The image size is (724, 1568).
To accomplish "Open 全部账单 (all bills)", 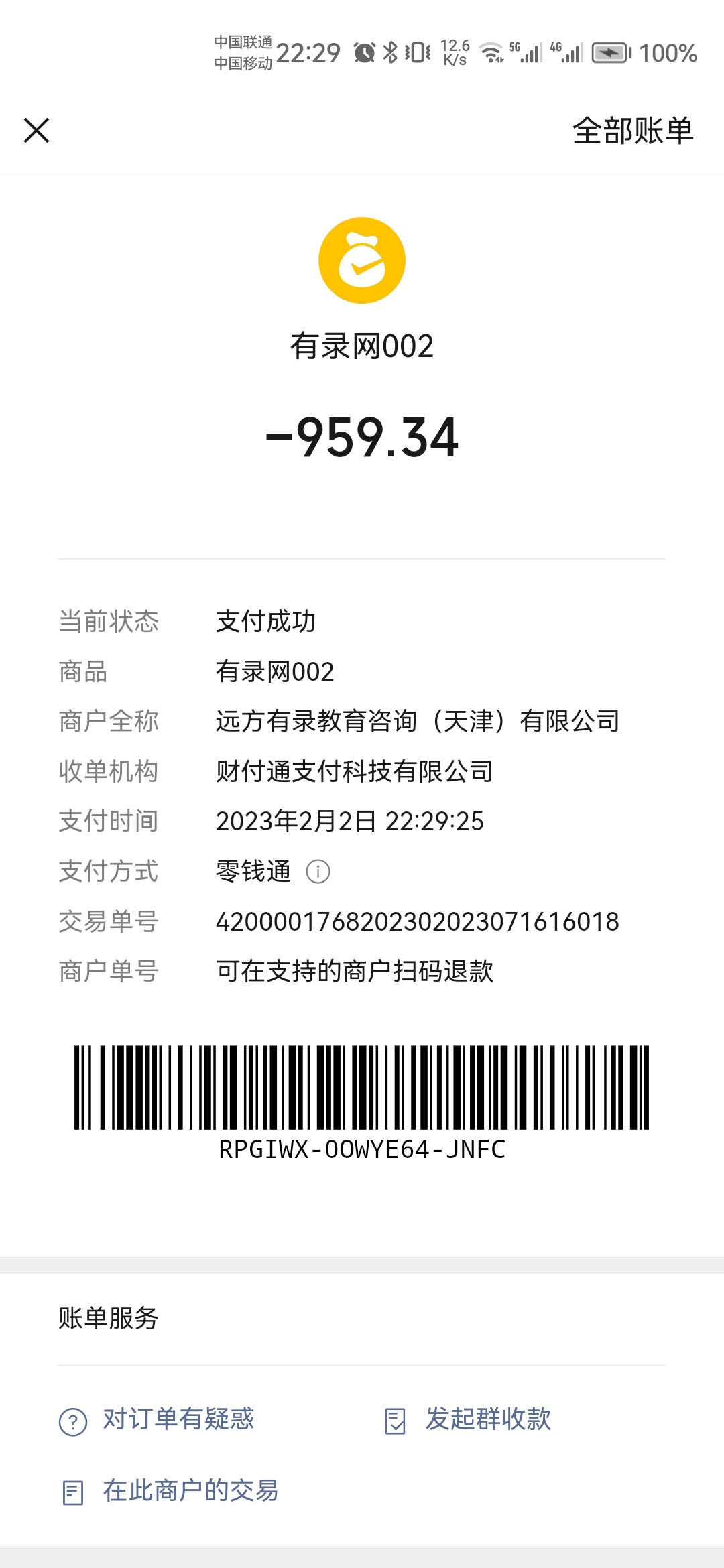I will click(632, 130).
